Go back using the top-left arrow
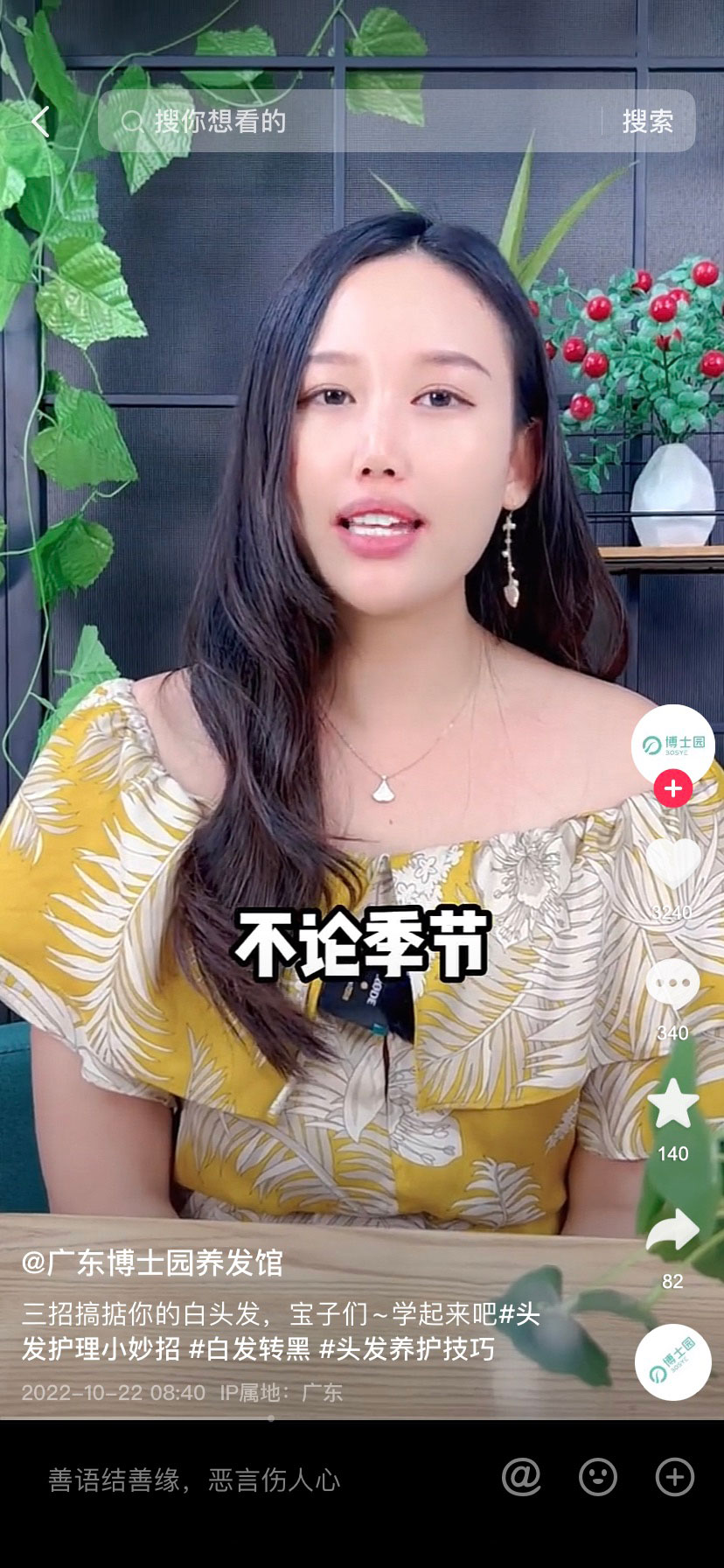724x1568 pixels. tap(40, 122)
